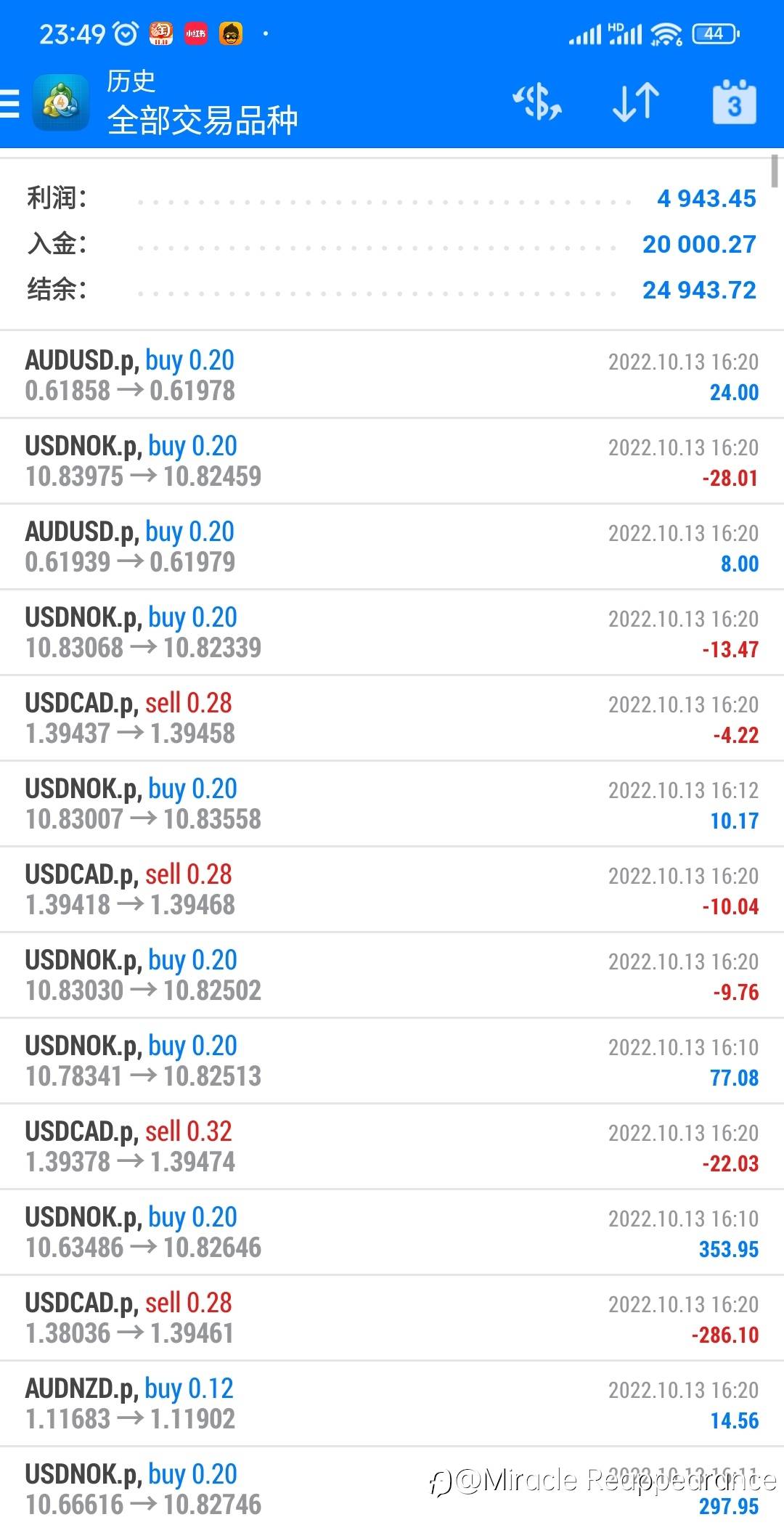
Task: Change sort order with arrows icon
Action: [x=636, y=102]
